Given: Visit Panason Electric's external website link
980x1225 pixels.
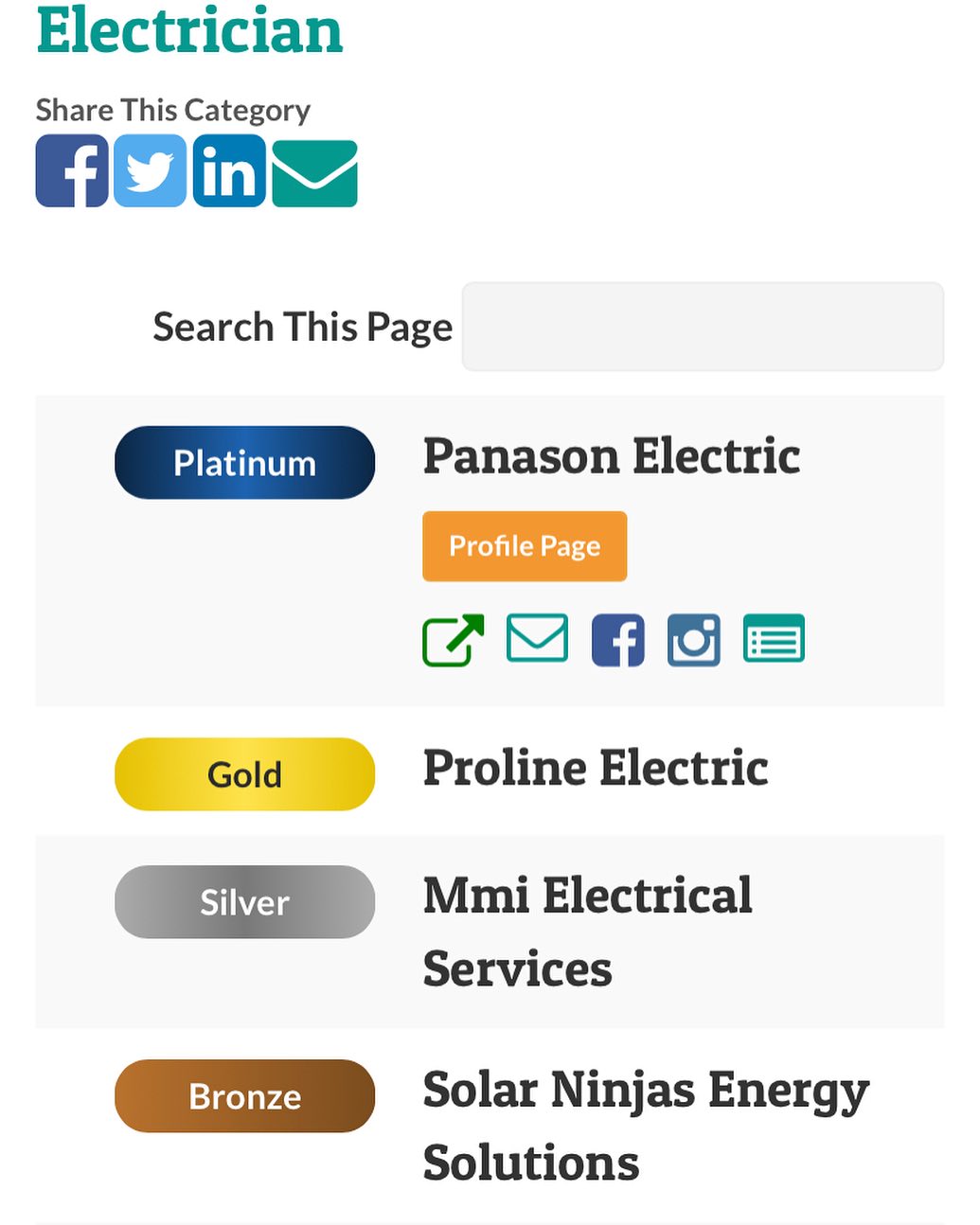Looking at the screenshot, I should (x=453, y=640).
